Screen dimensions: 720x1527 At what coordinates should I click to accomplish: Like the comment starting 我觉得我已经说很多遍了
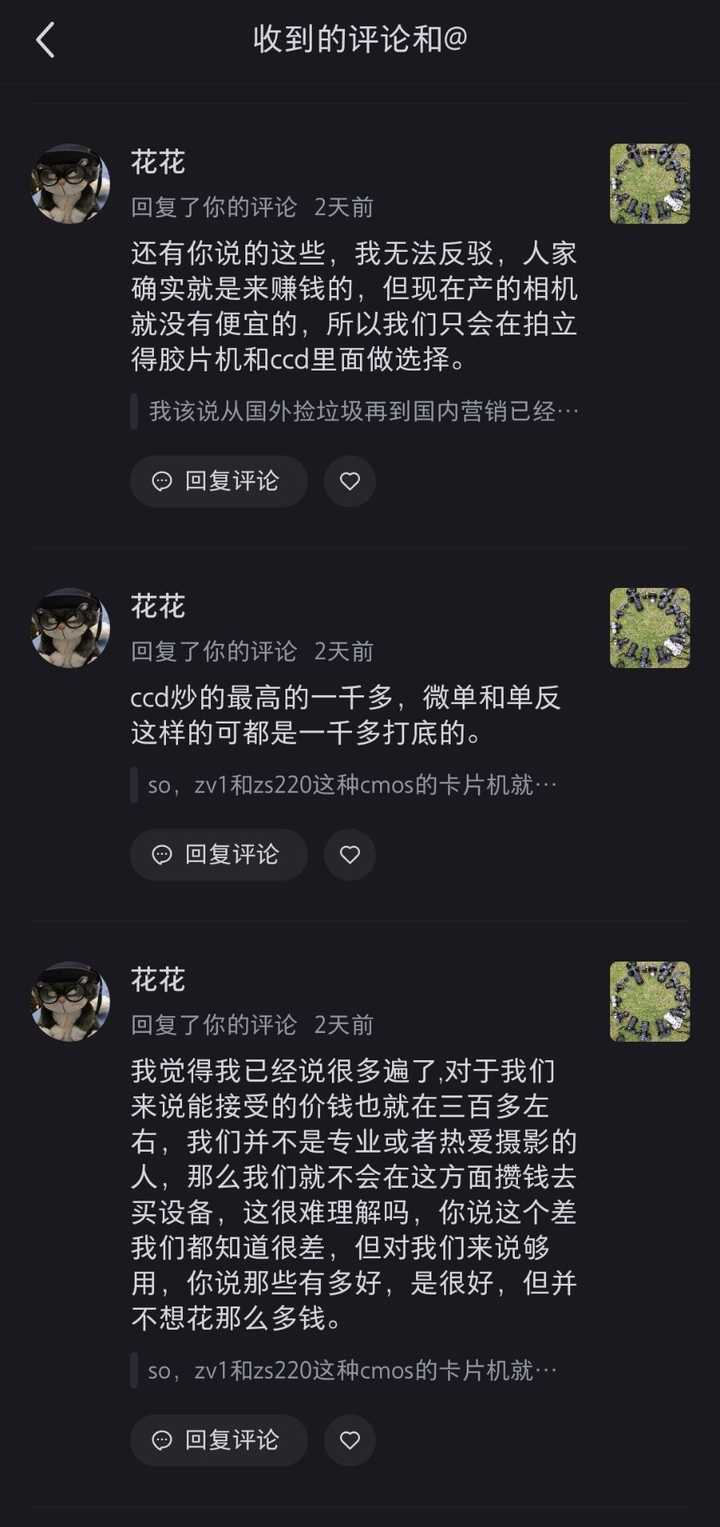[350, 1440]
